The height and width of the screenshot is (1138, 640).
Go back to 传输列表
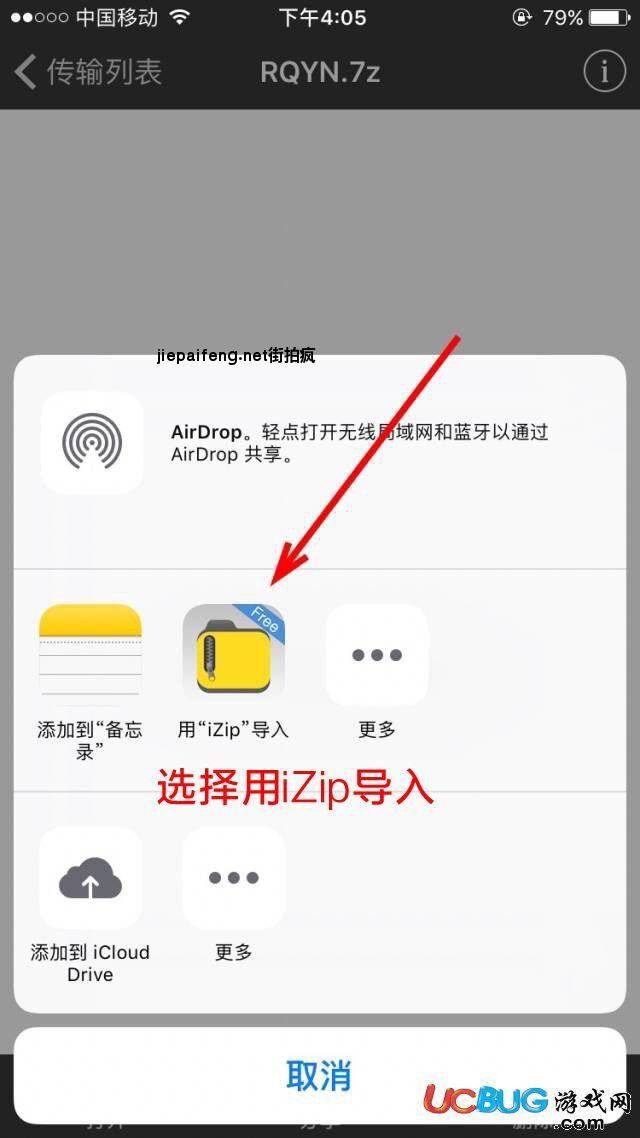click(88, 72)
